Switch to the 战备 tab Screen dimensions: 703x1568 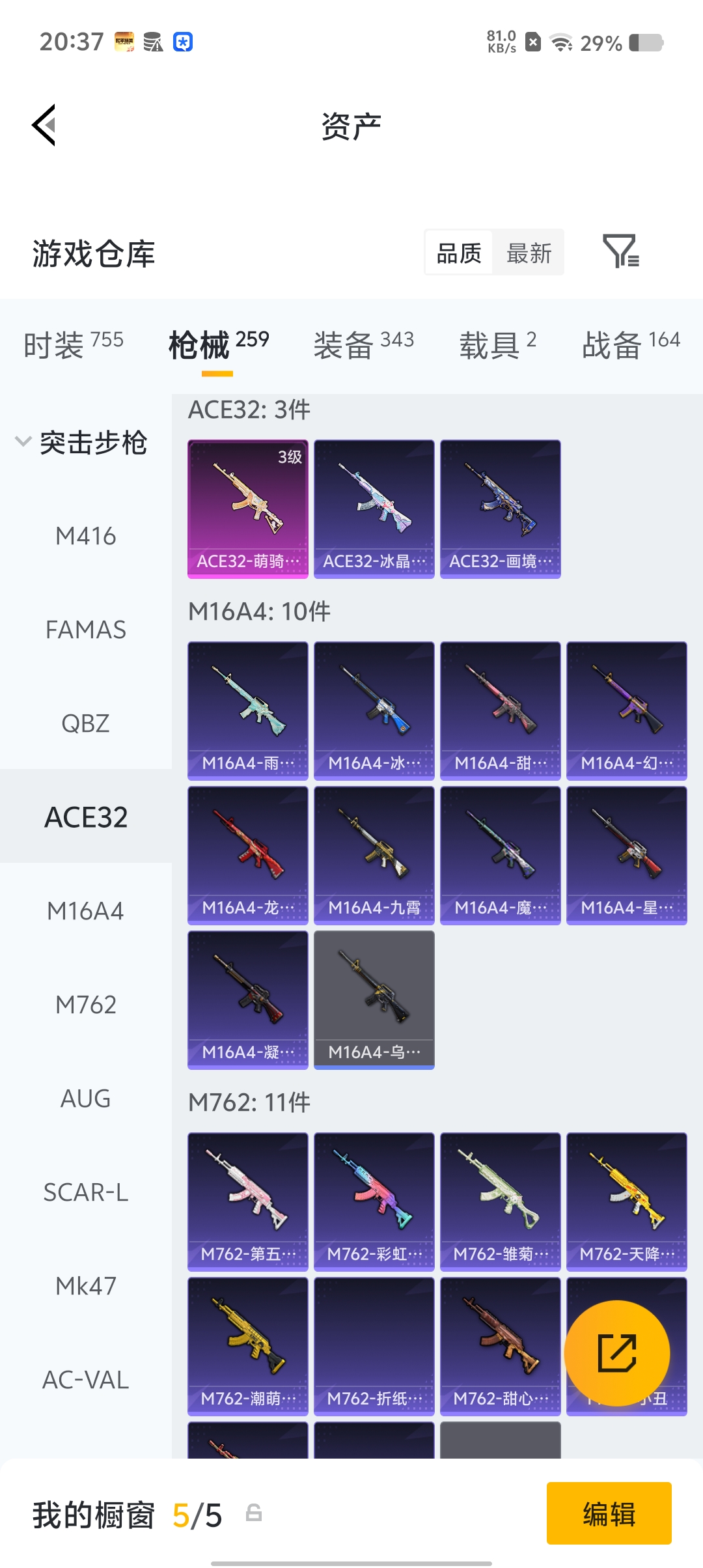click(630, 344)
